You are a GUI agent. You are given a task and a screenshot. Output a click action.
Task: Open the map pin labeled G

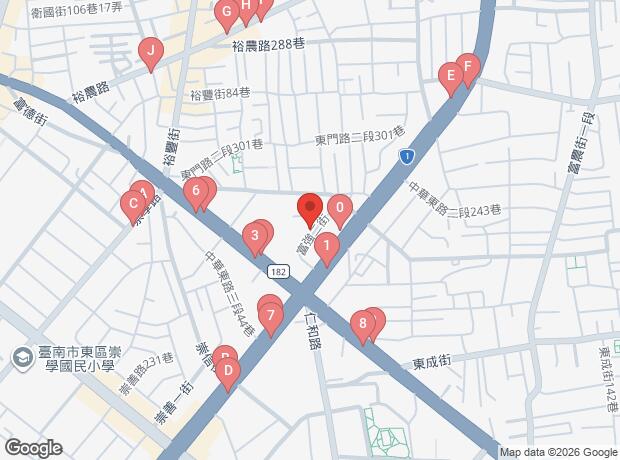227,15
